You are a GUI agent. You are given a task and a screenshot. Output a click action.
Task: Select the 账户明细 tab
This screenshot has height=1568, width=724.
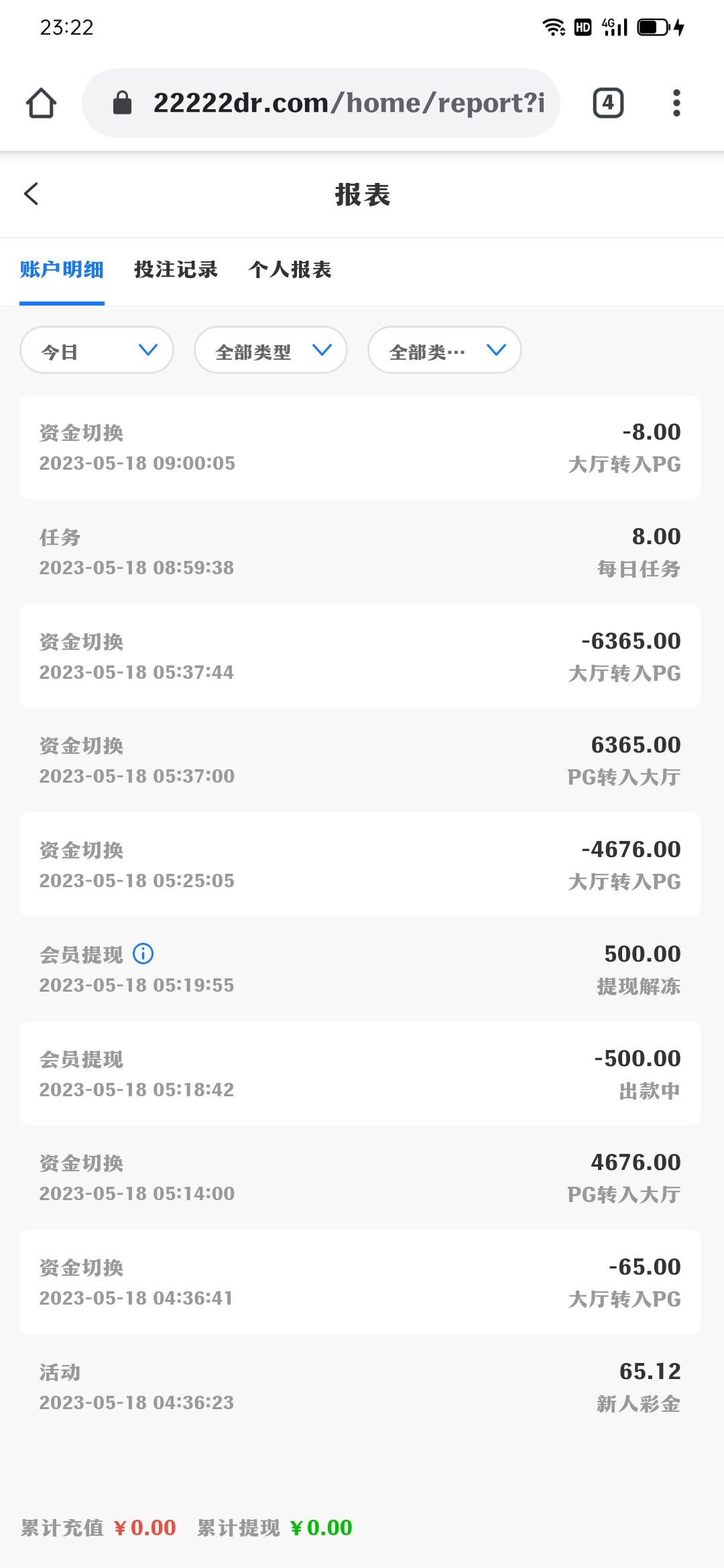[x=62, y=270]
